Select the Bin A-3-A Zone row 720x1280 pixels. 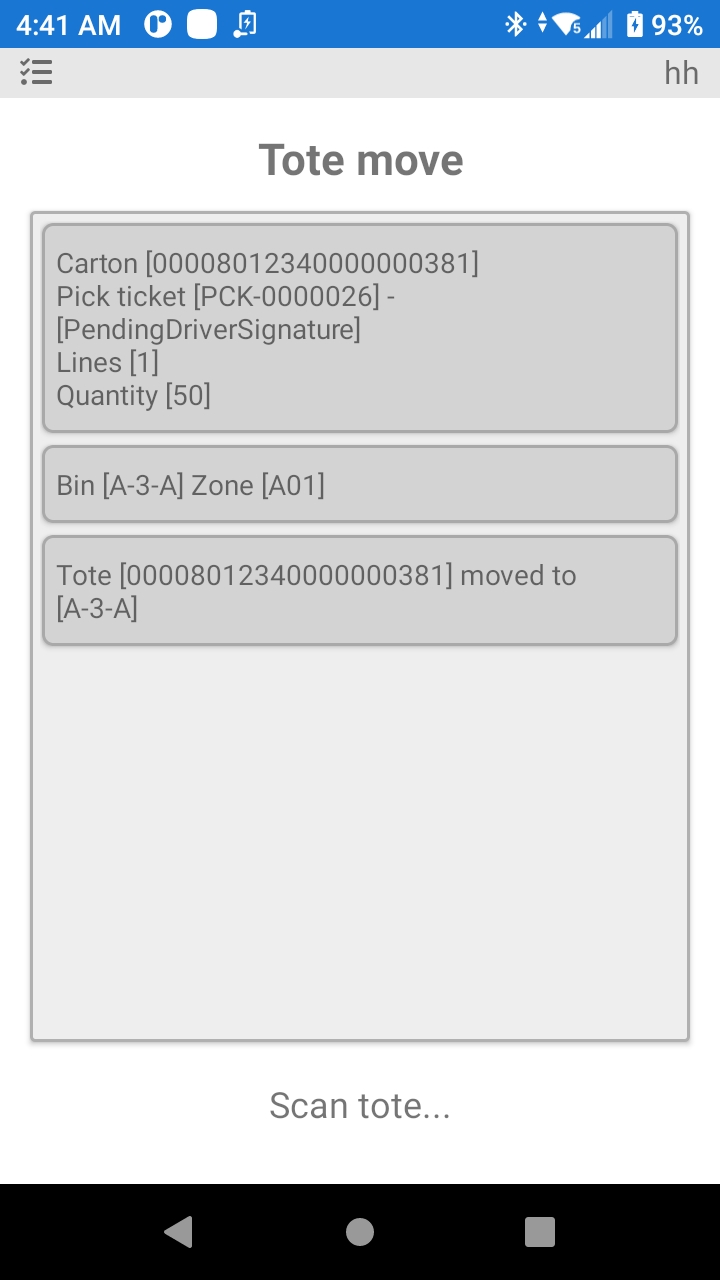(360, 485)
